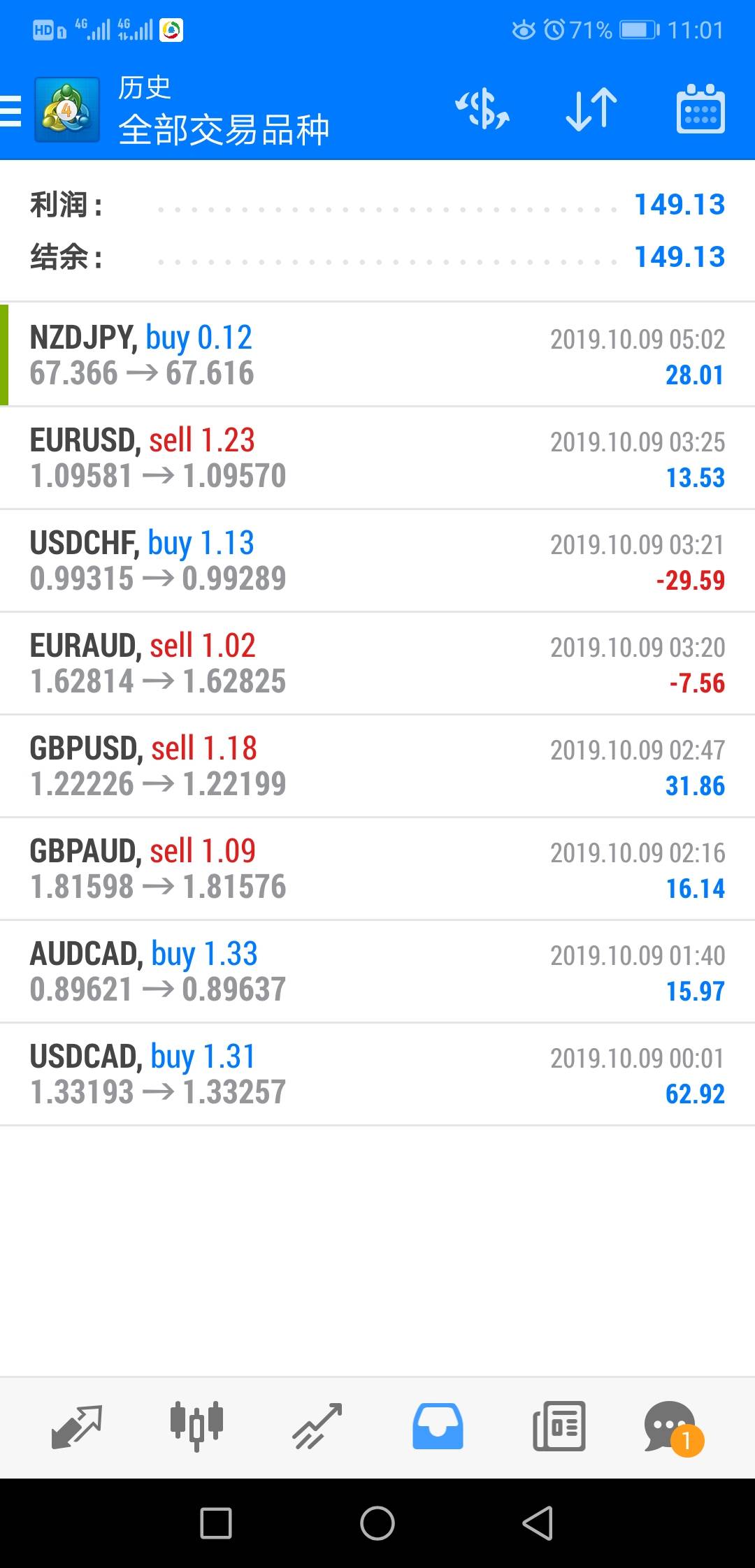This screenshot has width=755, height=1568.
Task: Return to the phone home screen
Action: pos(377,1523)
